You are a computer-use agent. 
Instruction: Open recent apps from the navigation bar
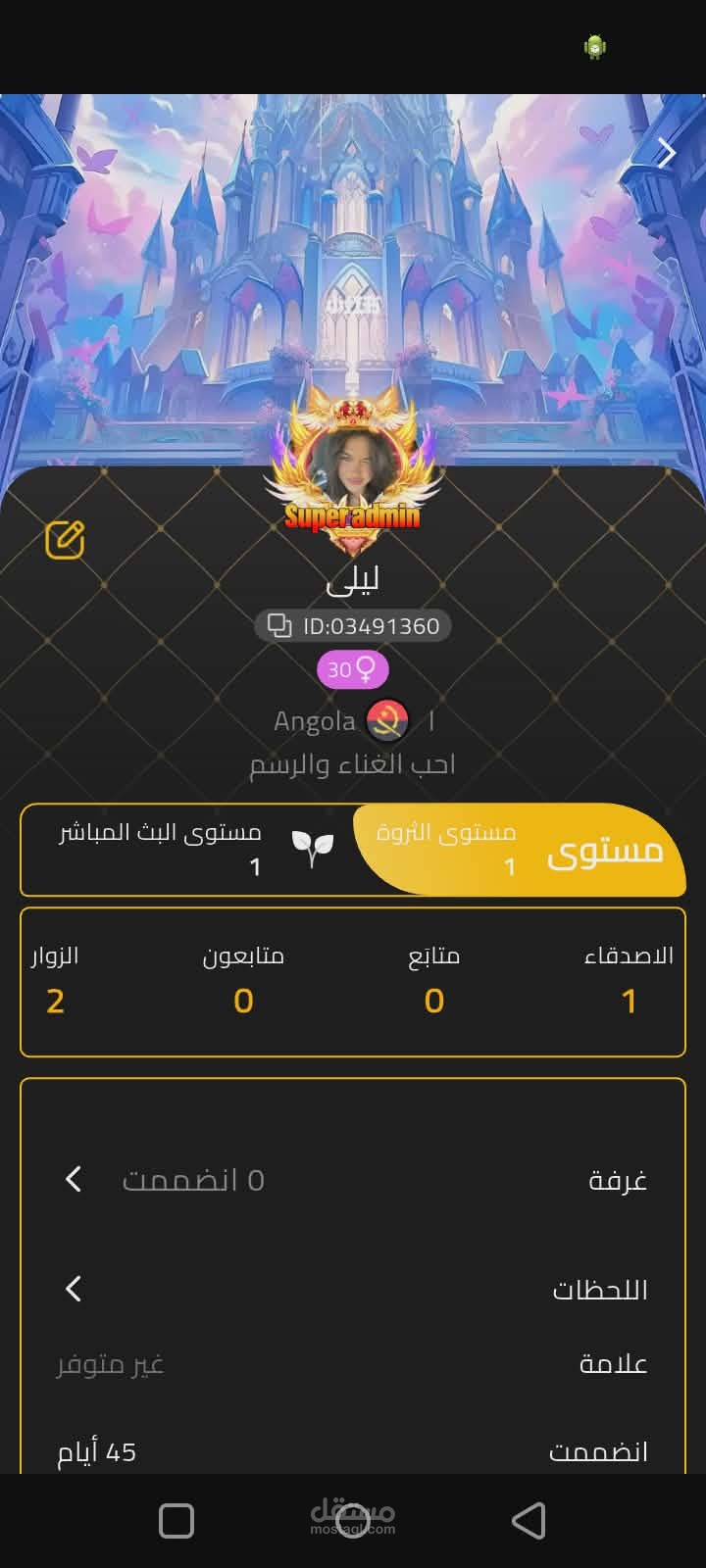176,1521
